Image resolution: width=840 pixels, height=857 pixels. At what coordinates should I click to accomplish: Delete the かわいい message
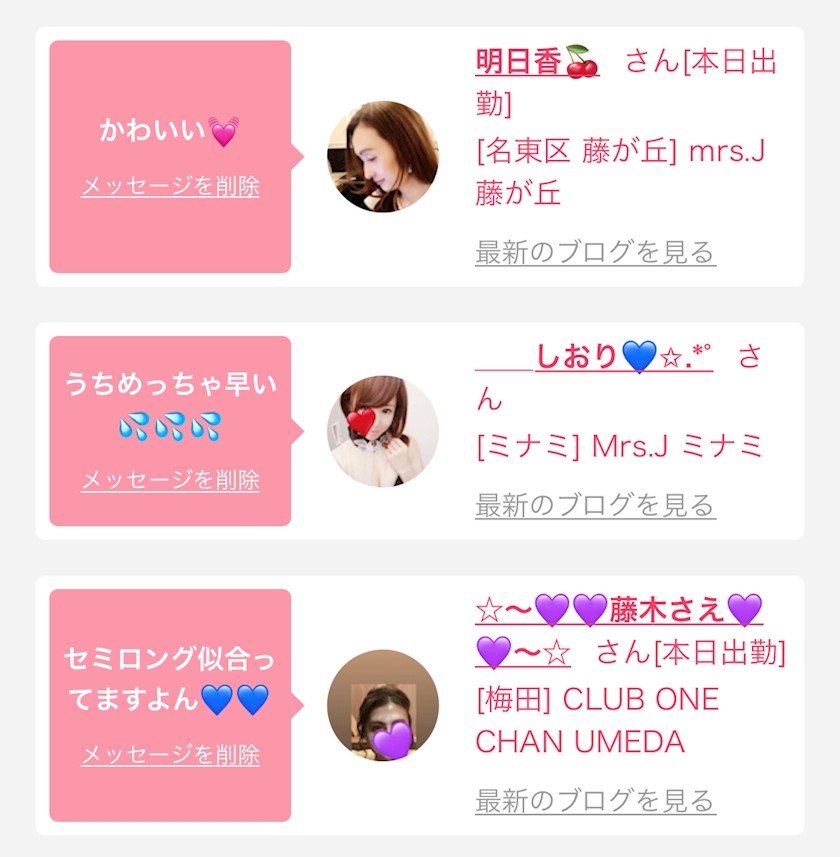(x=170, y=186)
